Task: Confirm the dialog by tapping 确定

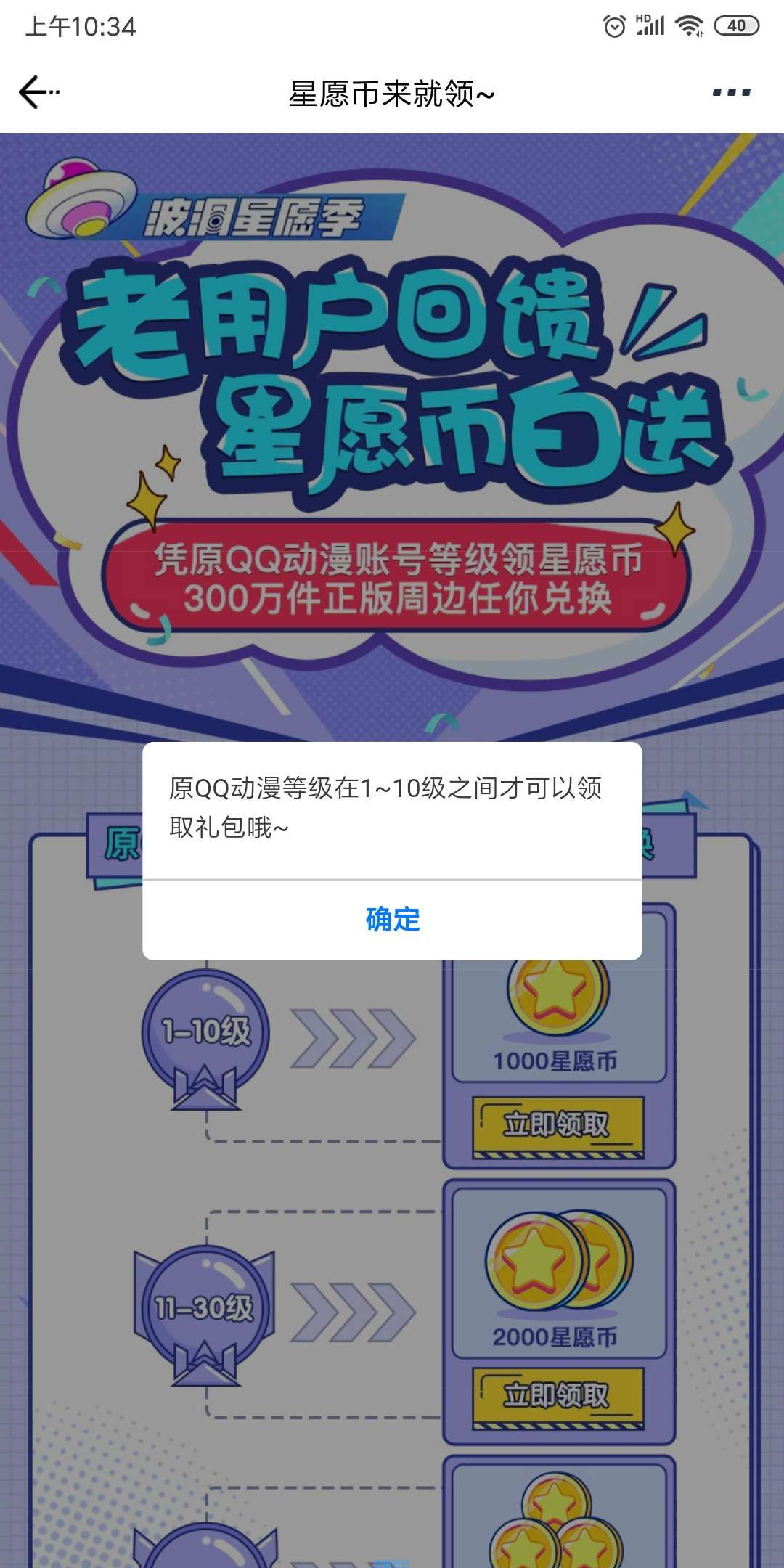Action: coord(392,920)
